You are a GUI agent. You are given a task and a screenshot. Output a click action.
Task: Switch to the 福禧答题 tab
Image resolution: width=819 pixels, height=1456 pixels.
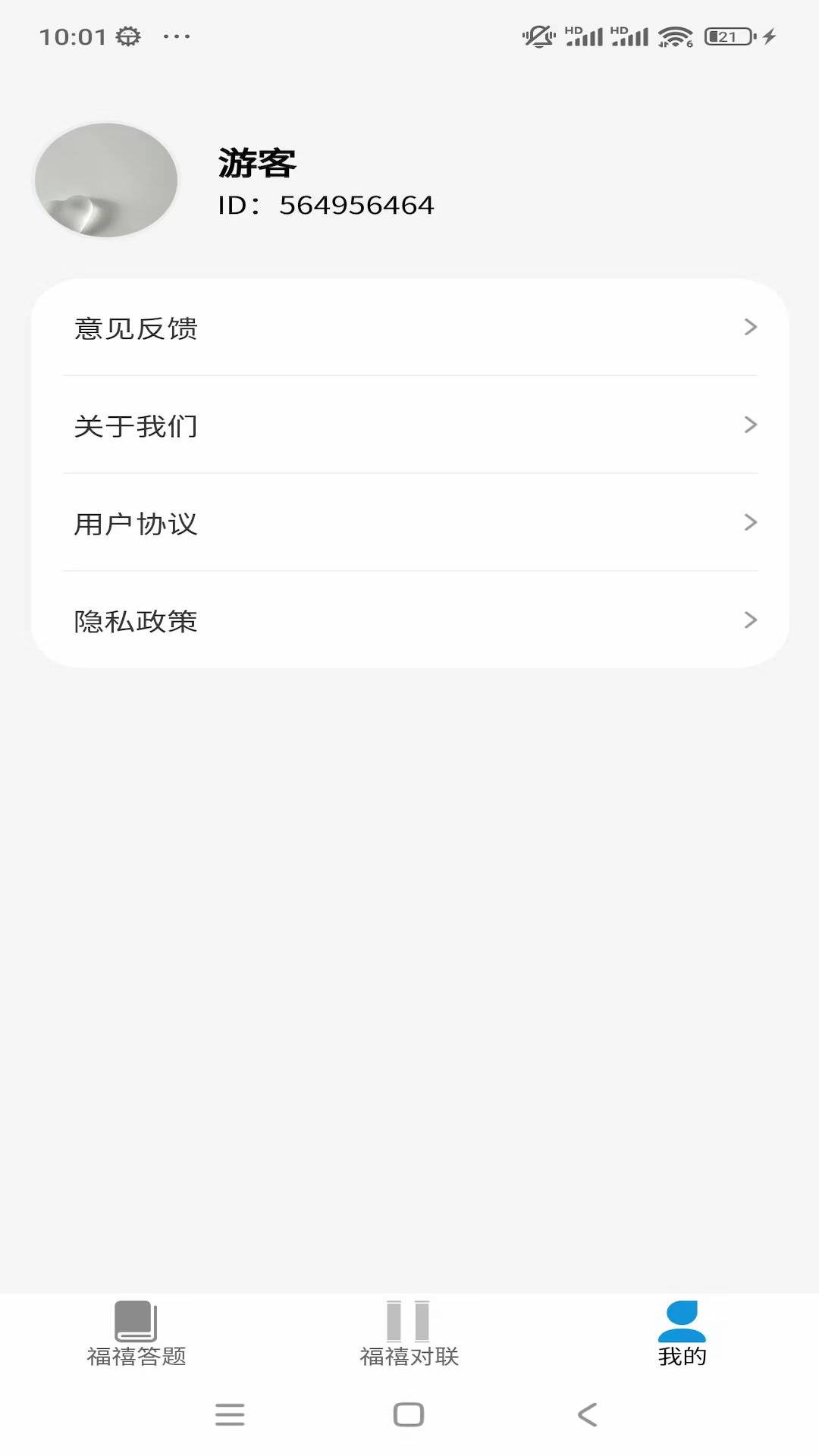pyautogui.click(x=136, y=1335)
